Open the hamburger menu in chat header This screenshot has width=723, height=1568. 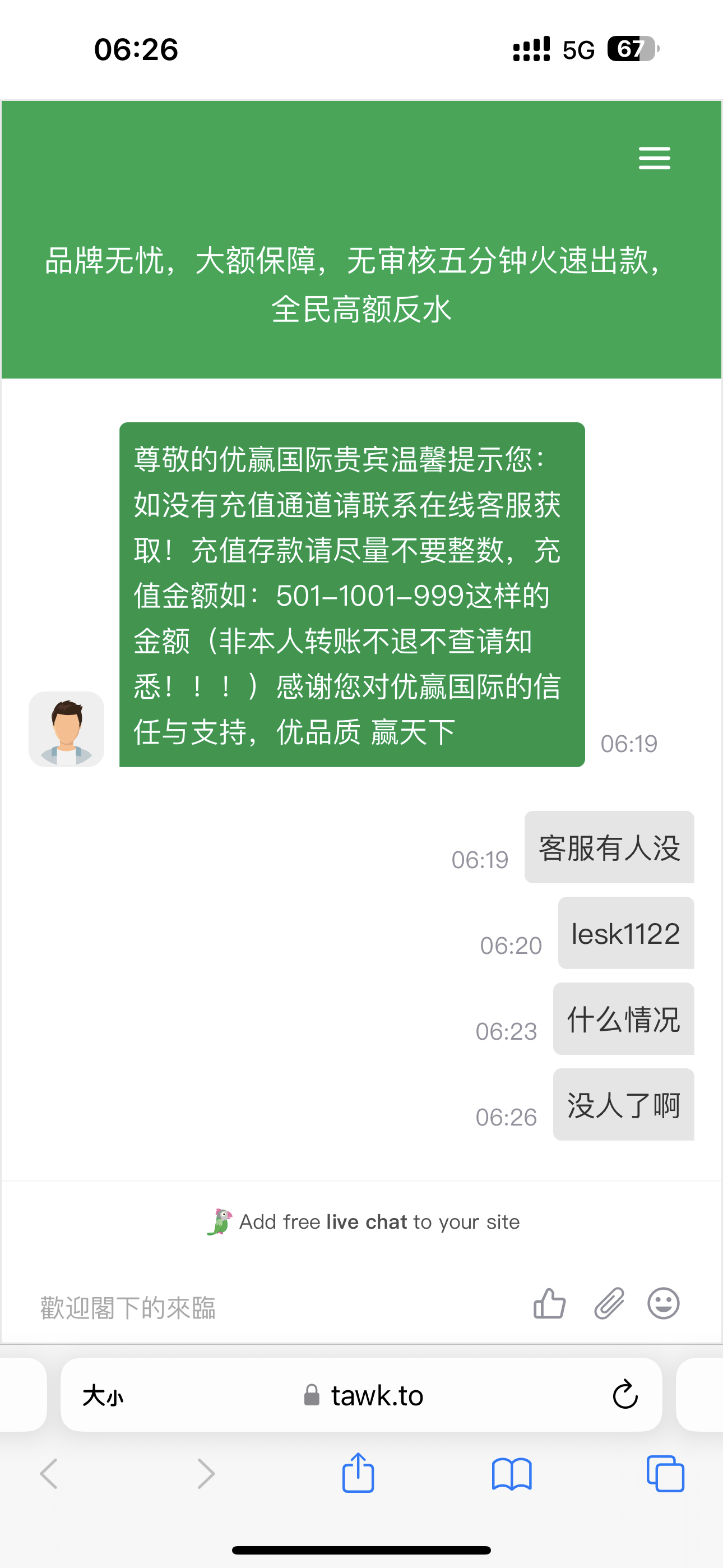[x=654, y=158]
